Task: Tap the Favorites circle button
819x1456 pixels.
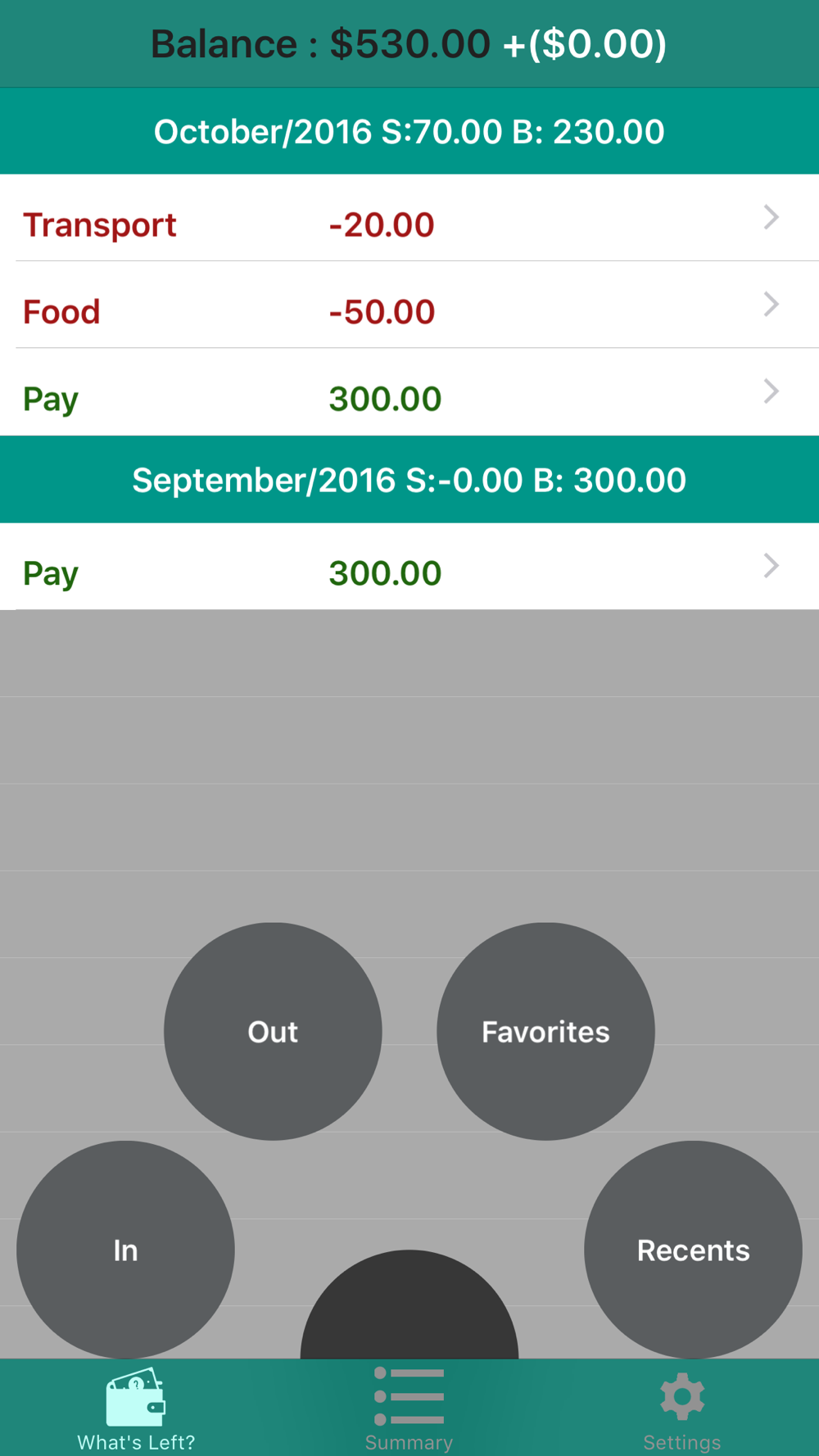Action: tap(545, 1031)
